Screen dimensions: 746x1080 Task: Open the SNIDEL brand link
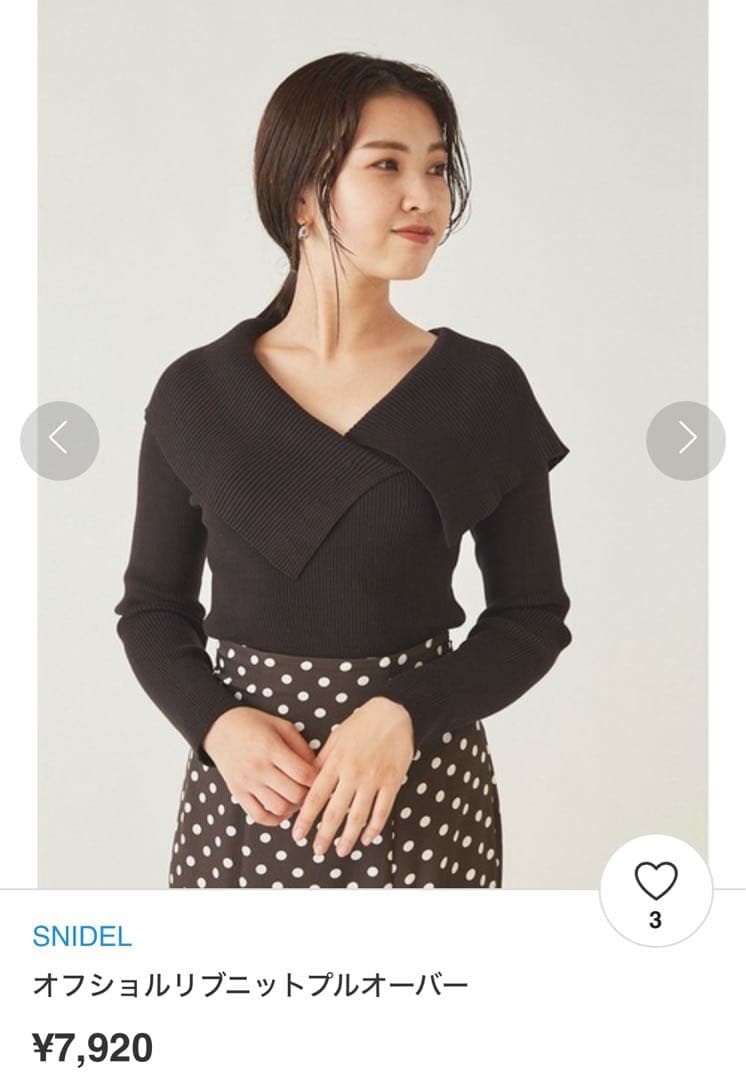click(x=82, y=937)
